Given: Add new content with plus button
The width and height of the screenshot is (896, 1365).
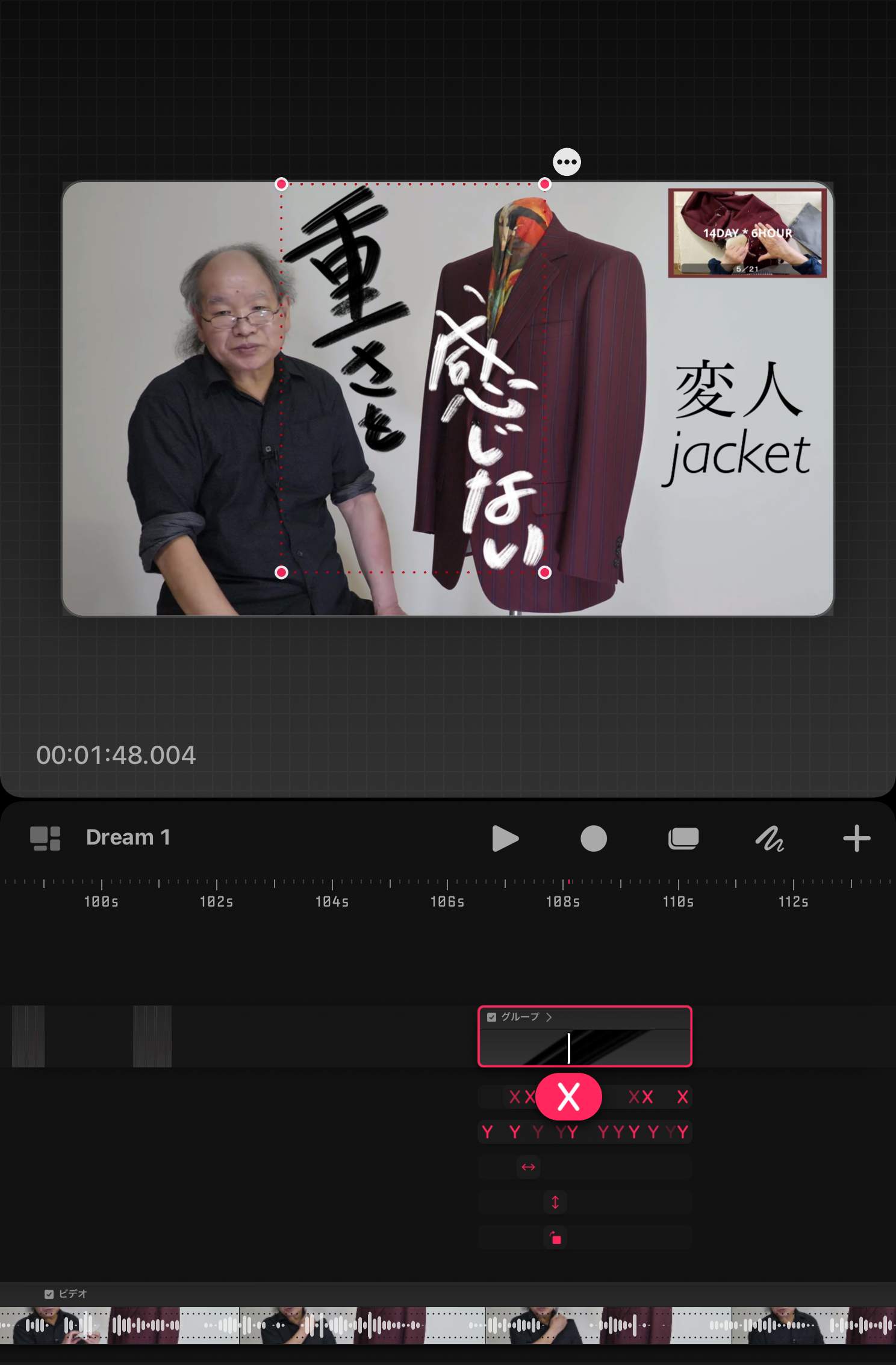Looking at the screenshot, I should [856, 839].
